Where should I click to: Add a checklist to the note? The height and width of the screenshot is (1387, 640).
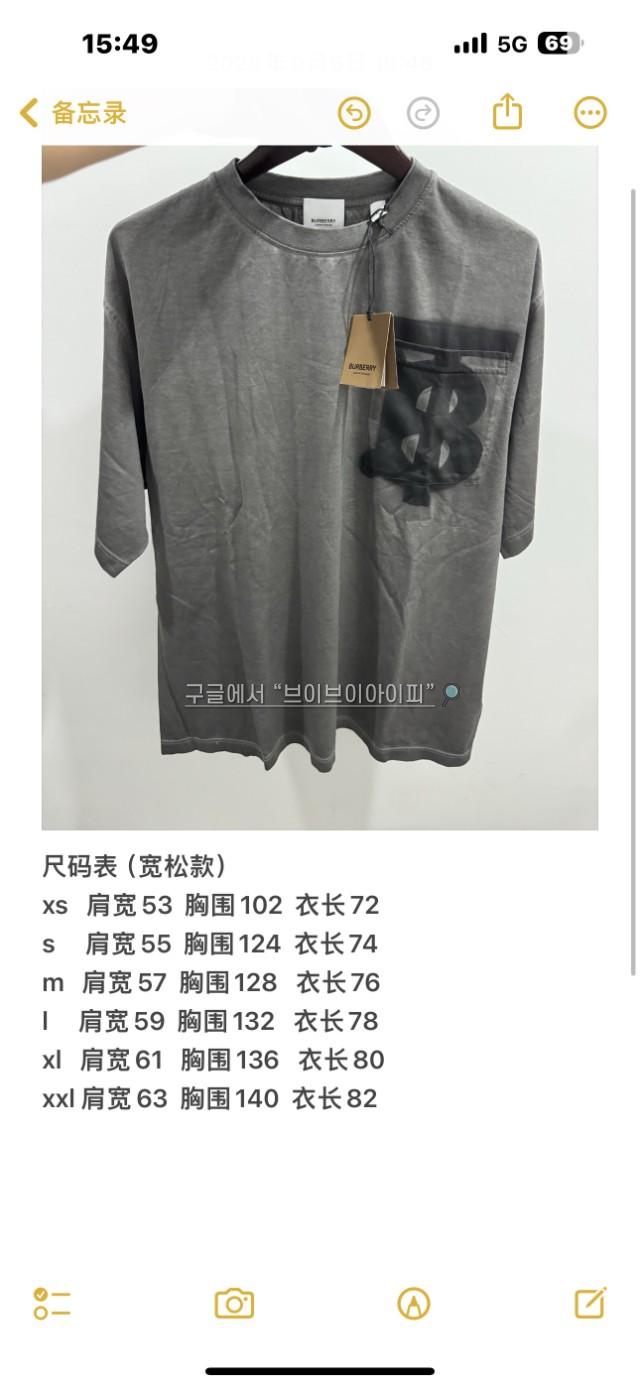tap(51, 1303)
